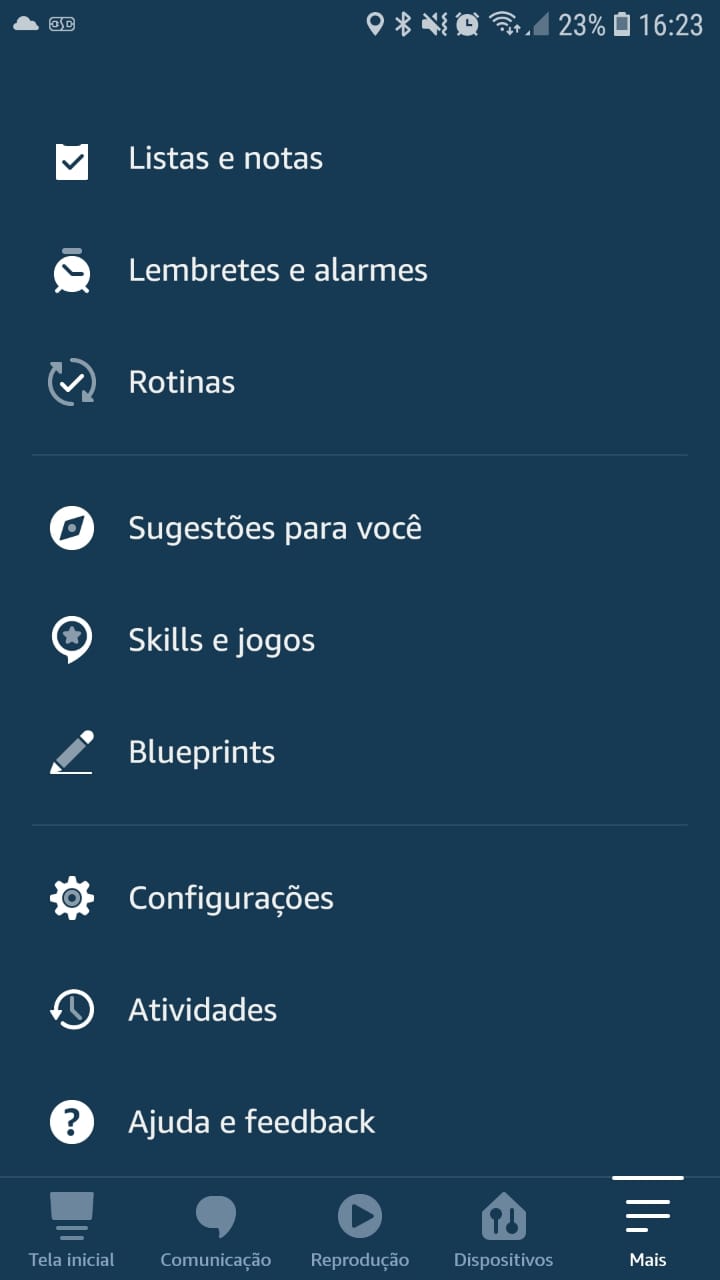Open Skills e jogos via the badge icon
720x1280 pixels.
click(x=70, y=639)
